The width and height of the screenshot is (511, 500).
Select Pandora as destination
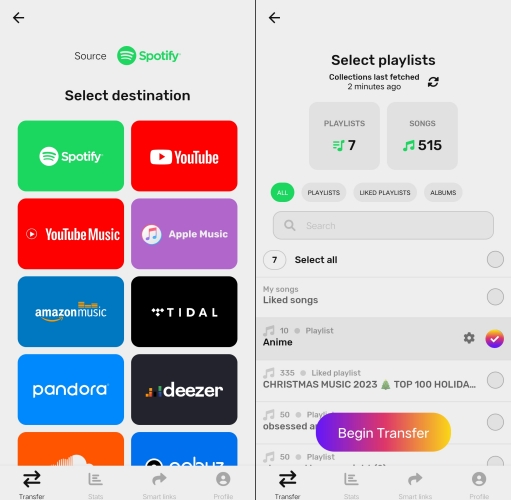71,389
